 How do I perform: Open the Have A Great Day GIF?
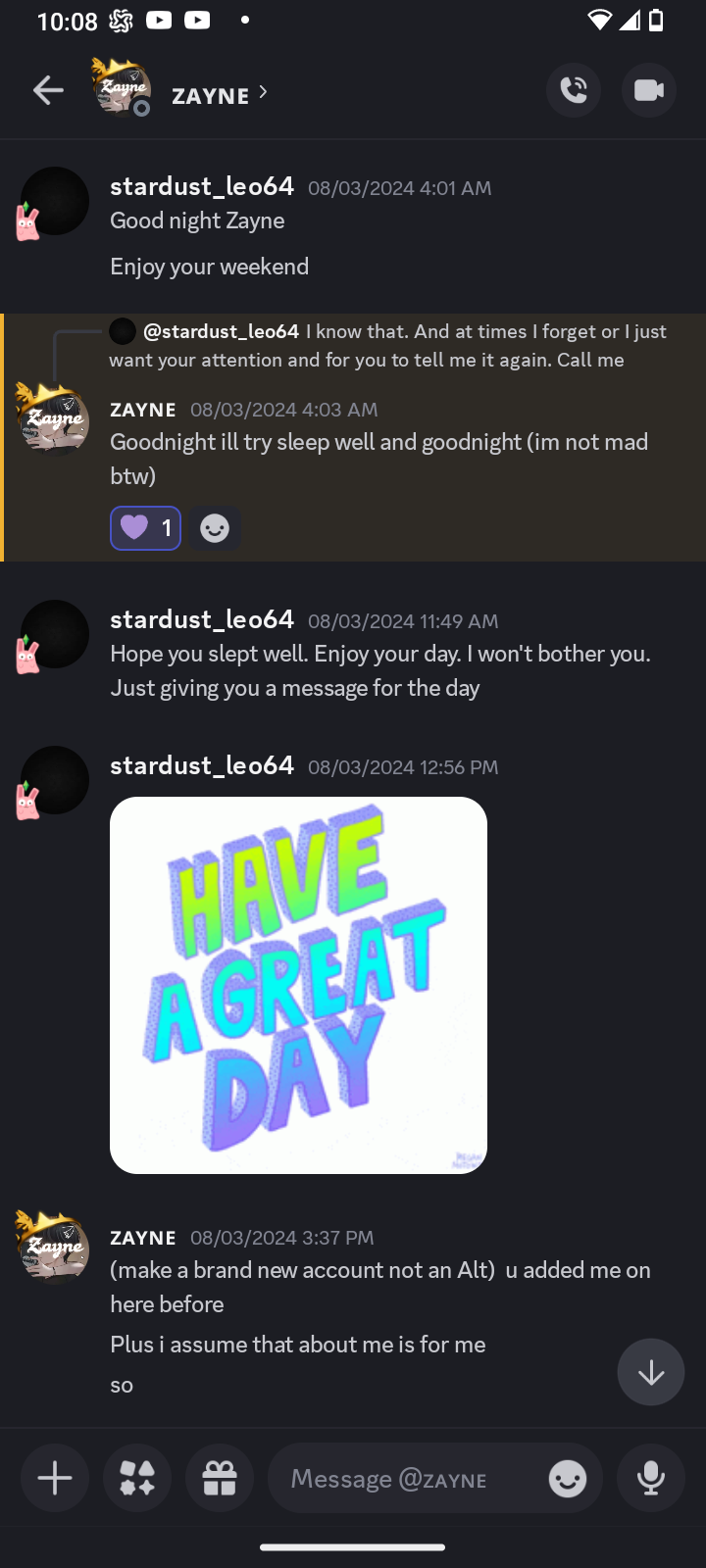pos(298,985)
